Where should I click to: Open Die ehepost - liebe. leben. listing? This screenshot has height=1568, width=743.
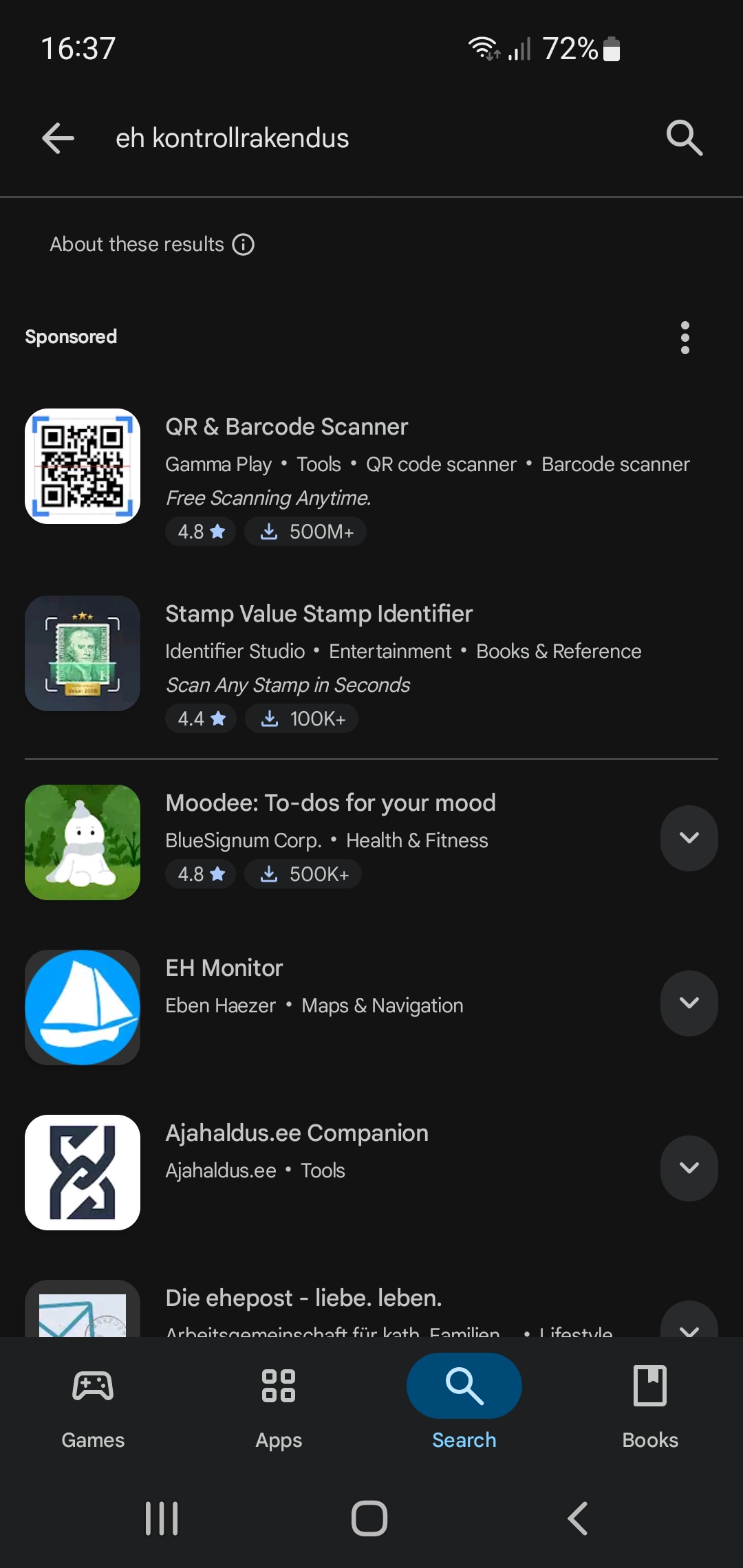(x=303, y=1298)
